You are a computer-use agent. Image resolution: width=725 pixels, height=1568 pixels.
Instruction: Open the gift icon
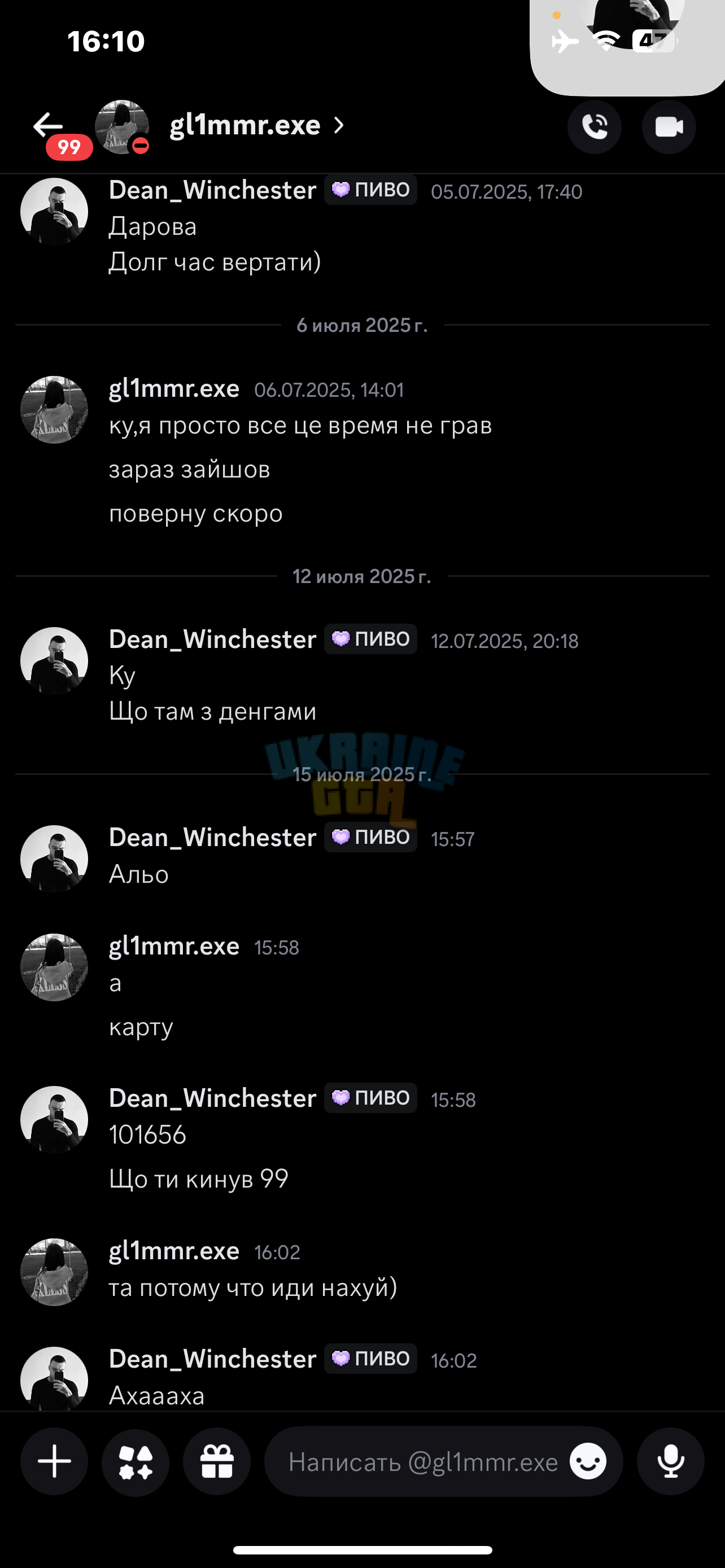click(217, 1461)
